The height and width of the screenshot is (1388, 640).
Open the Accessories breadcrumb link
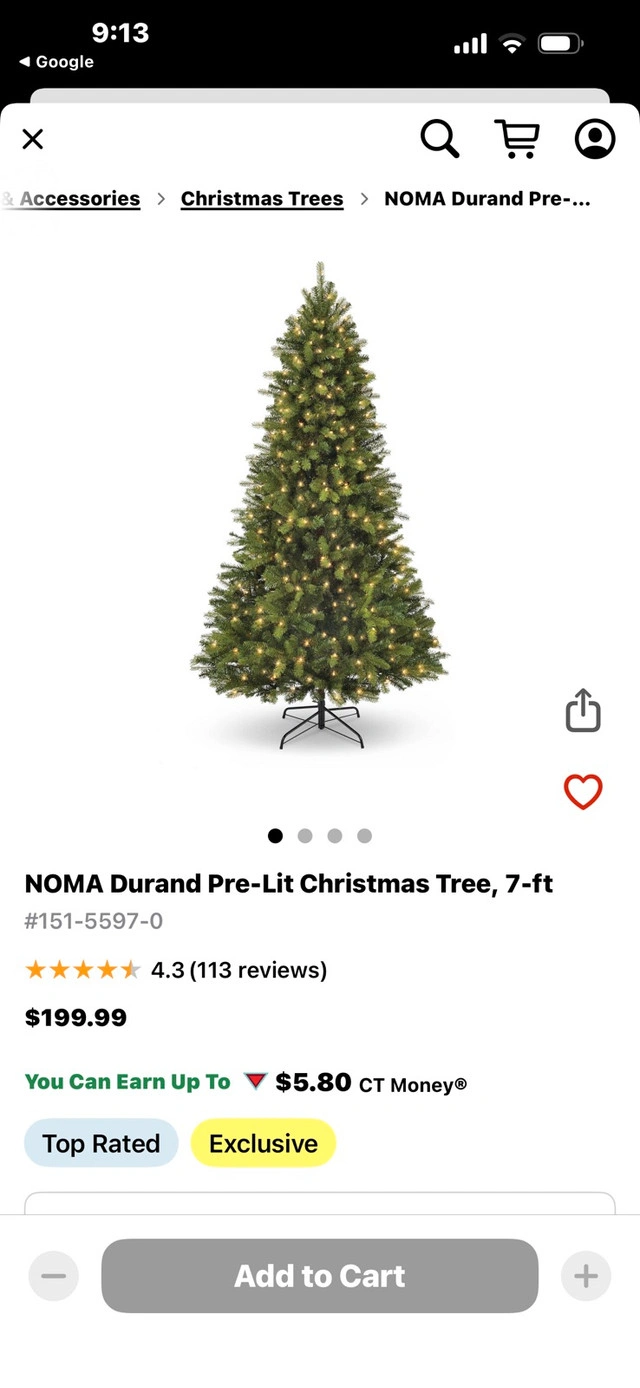78,199
